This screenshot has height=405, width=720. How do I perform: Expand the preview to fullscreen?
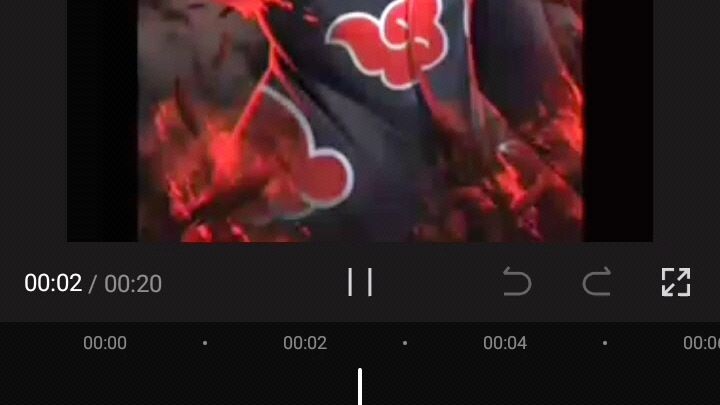676,283
